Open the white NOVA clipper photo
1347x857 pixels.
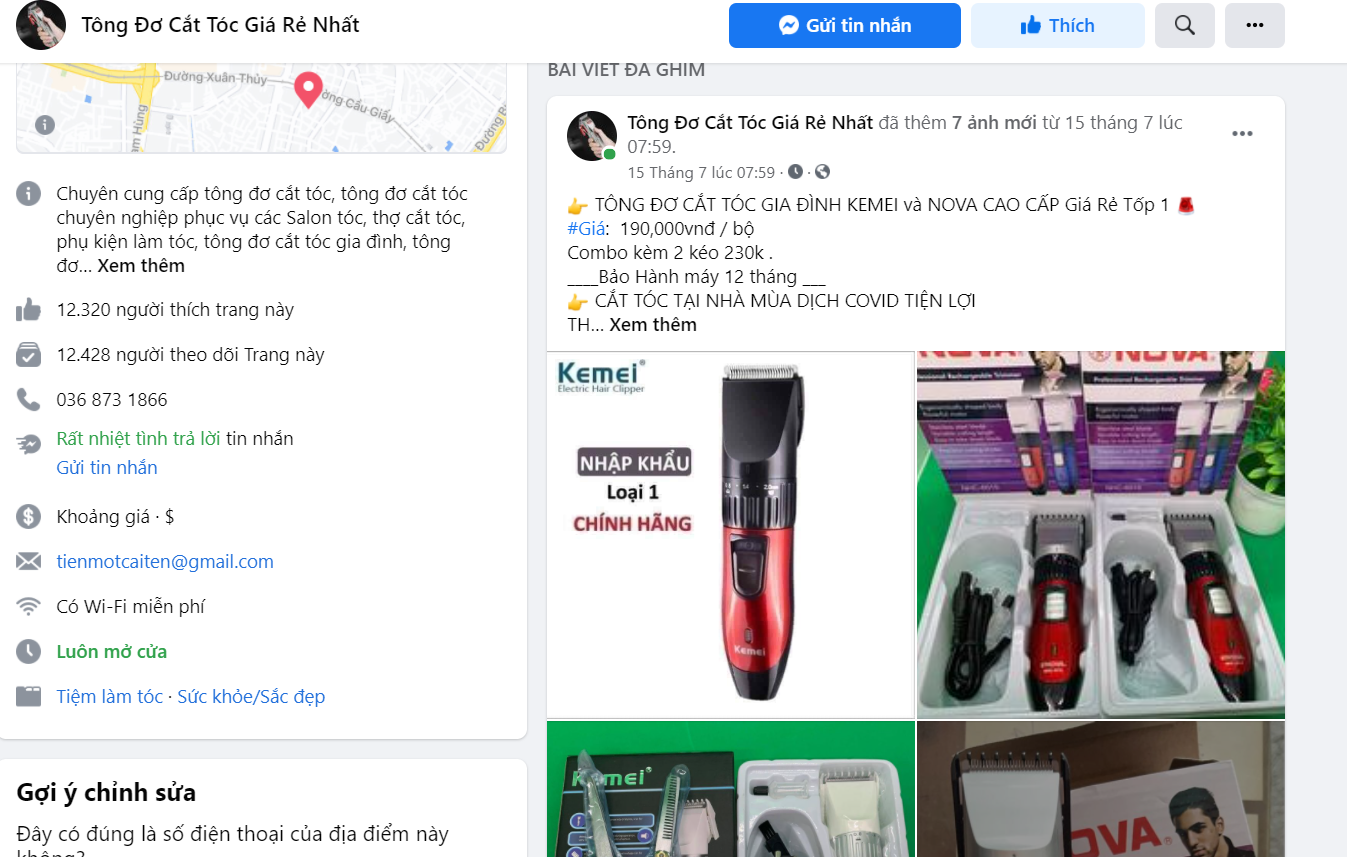coord(1100,790)
